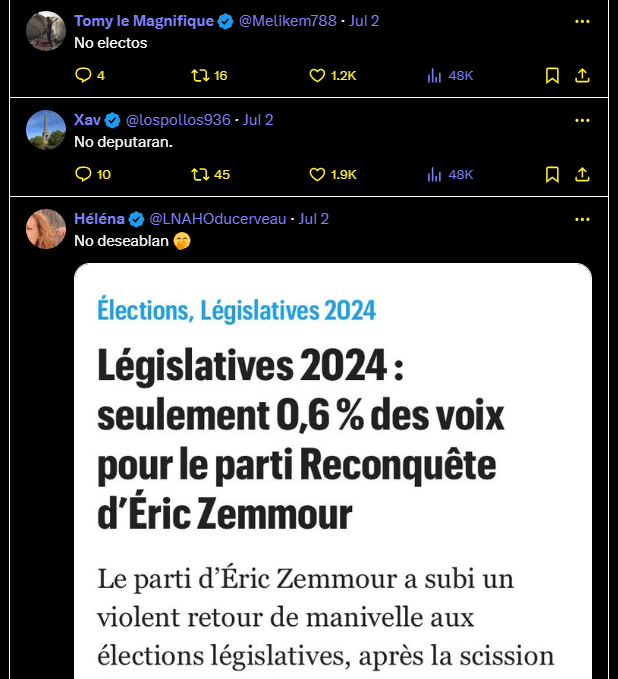The width and height of the screenshot is (618, 679).
Task: Bookmark Tomy le Magnifique's tweet
Action: [x=552, y=75]
